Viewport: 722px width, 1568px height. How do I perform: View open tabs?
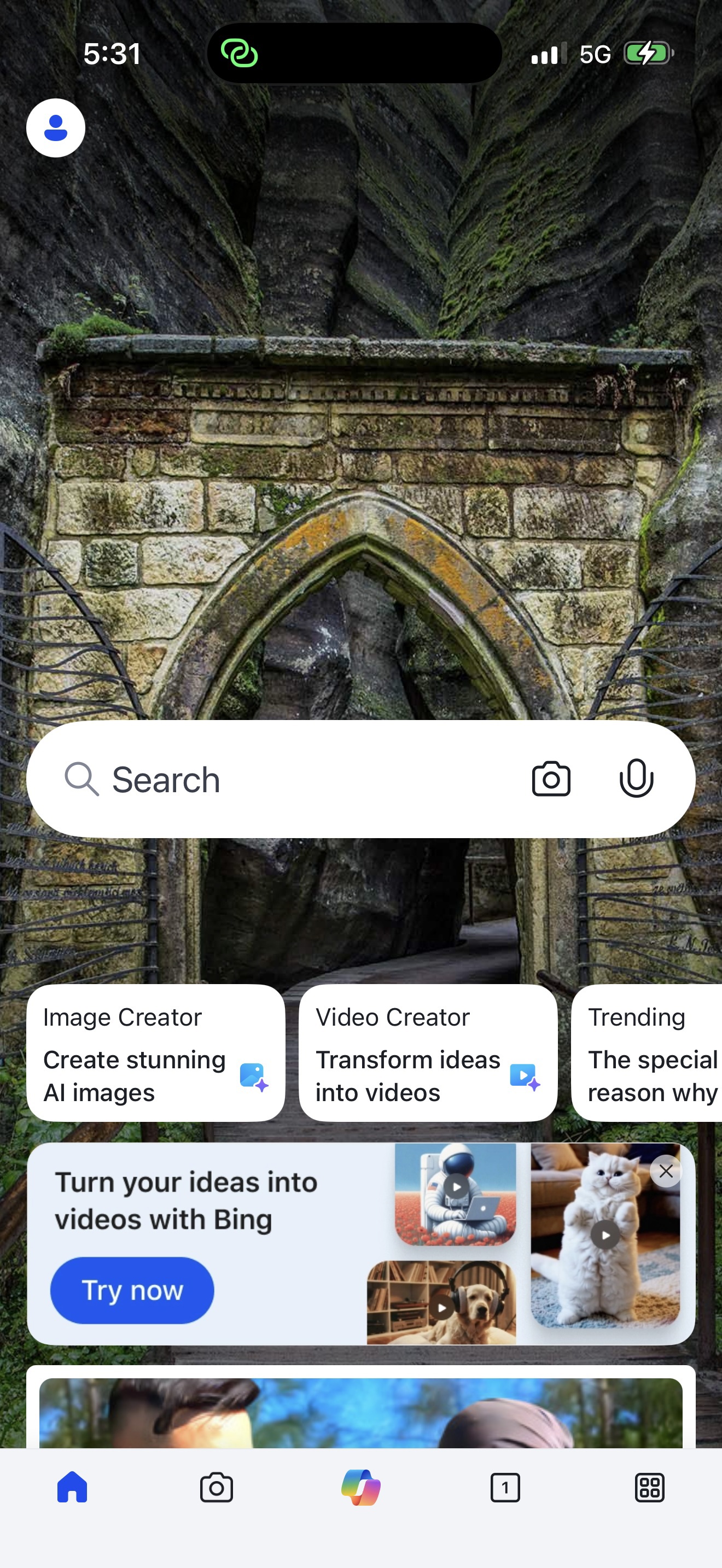point(505,1488)
